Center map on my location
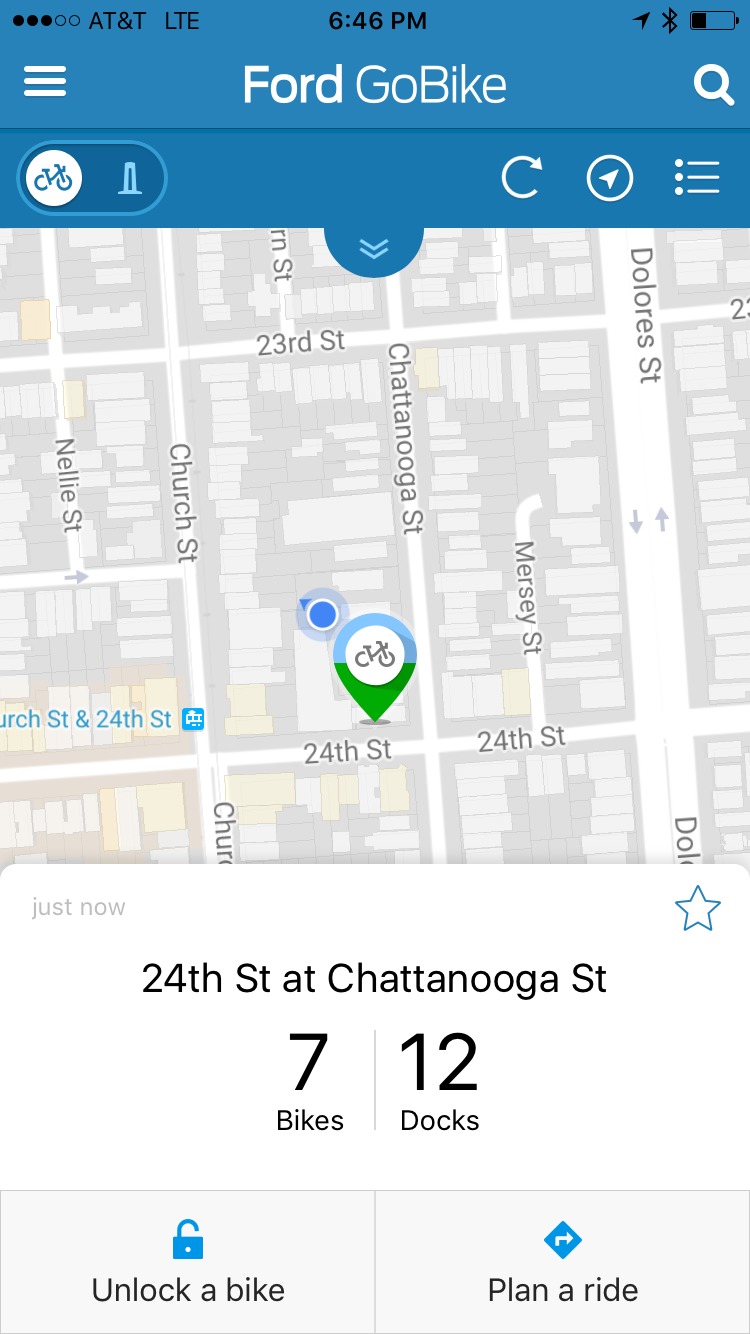Image resolution: width=750 pixels, height=1334 pixels. [609, 179]
